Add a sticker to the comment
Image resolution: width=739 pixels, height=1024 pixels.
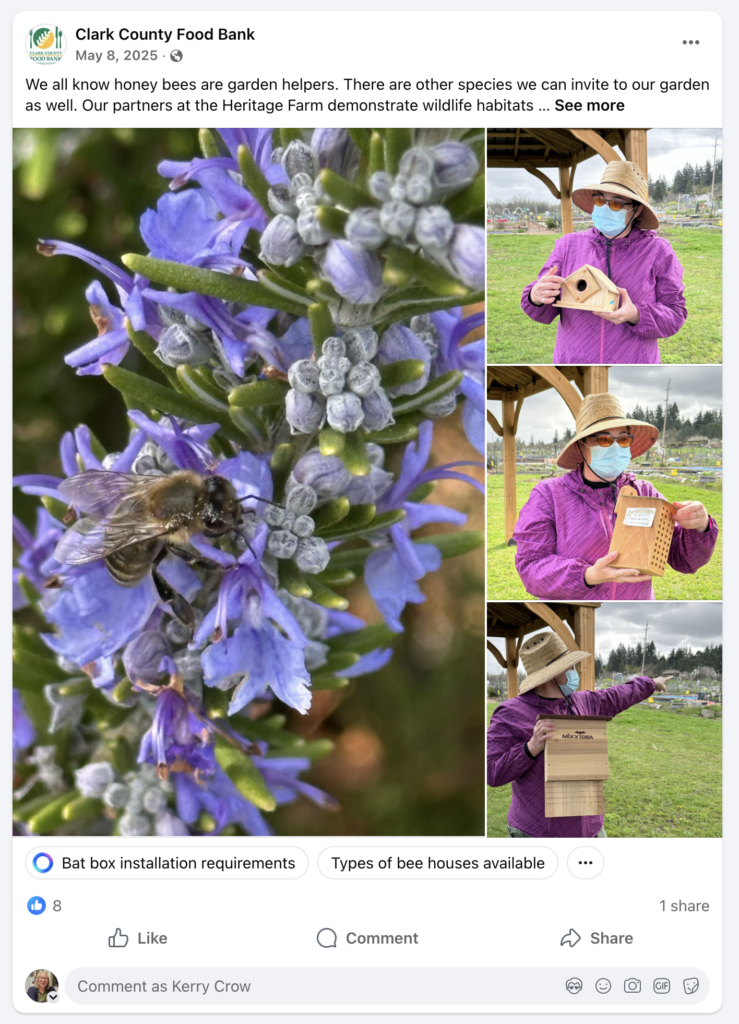[x=690, y=986]
